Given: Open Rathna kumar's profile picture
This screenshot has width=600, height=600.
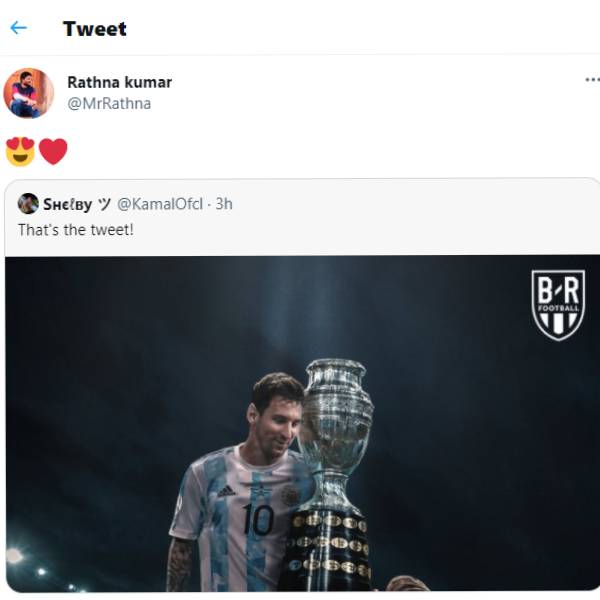Looking at the screenshot, I should [28, 93].
